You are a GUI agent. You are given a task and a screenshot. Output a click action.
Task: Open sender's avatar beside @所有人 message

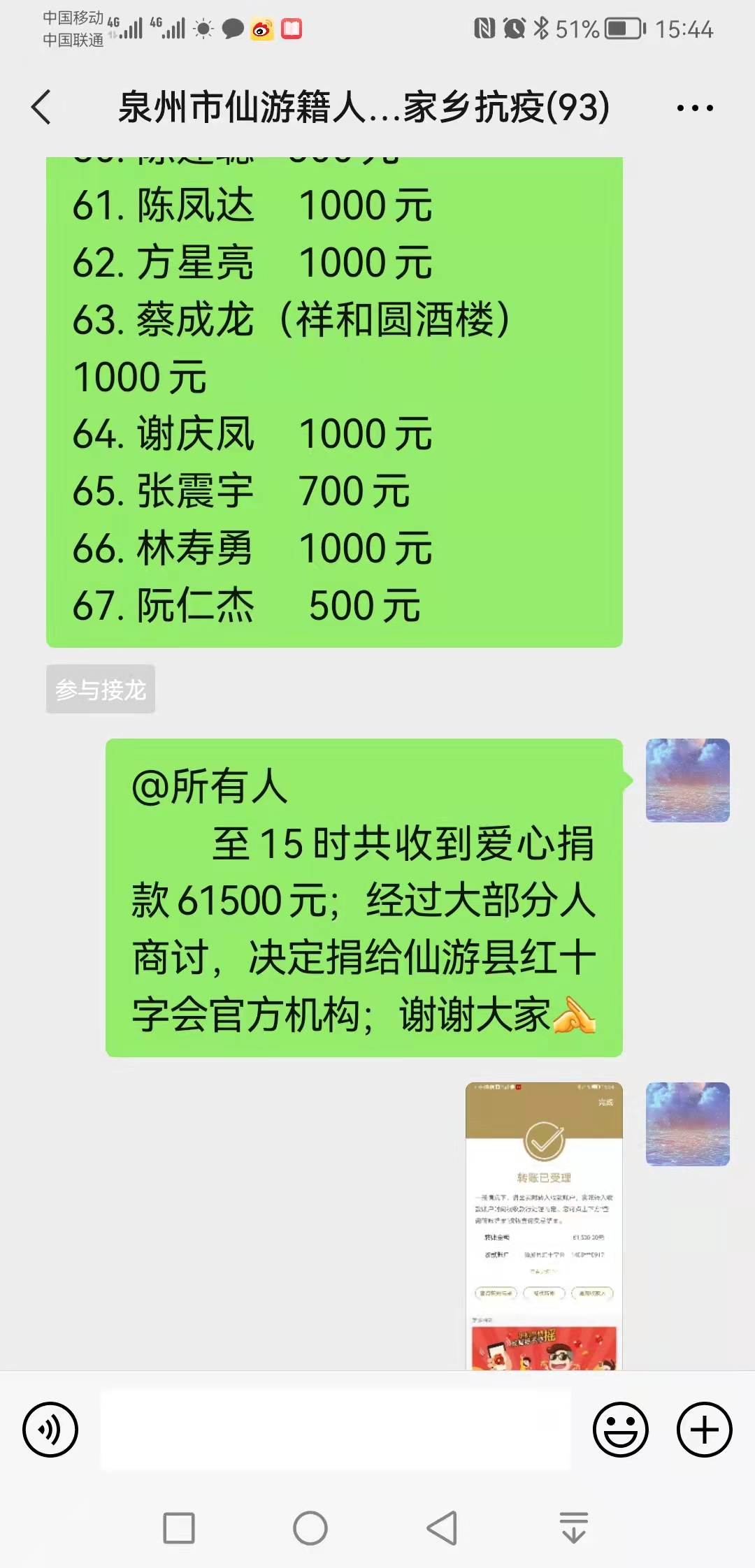687,780
